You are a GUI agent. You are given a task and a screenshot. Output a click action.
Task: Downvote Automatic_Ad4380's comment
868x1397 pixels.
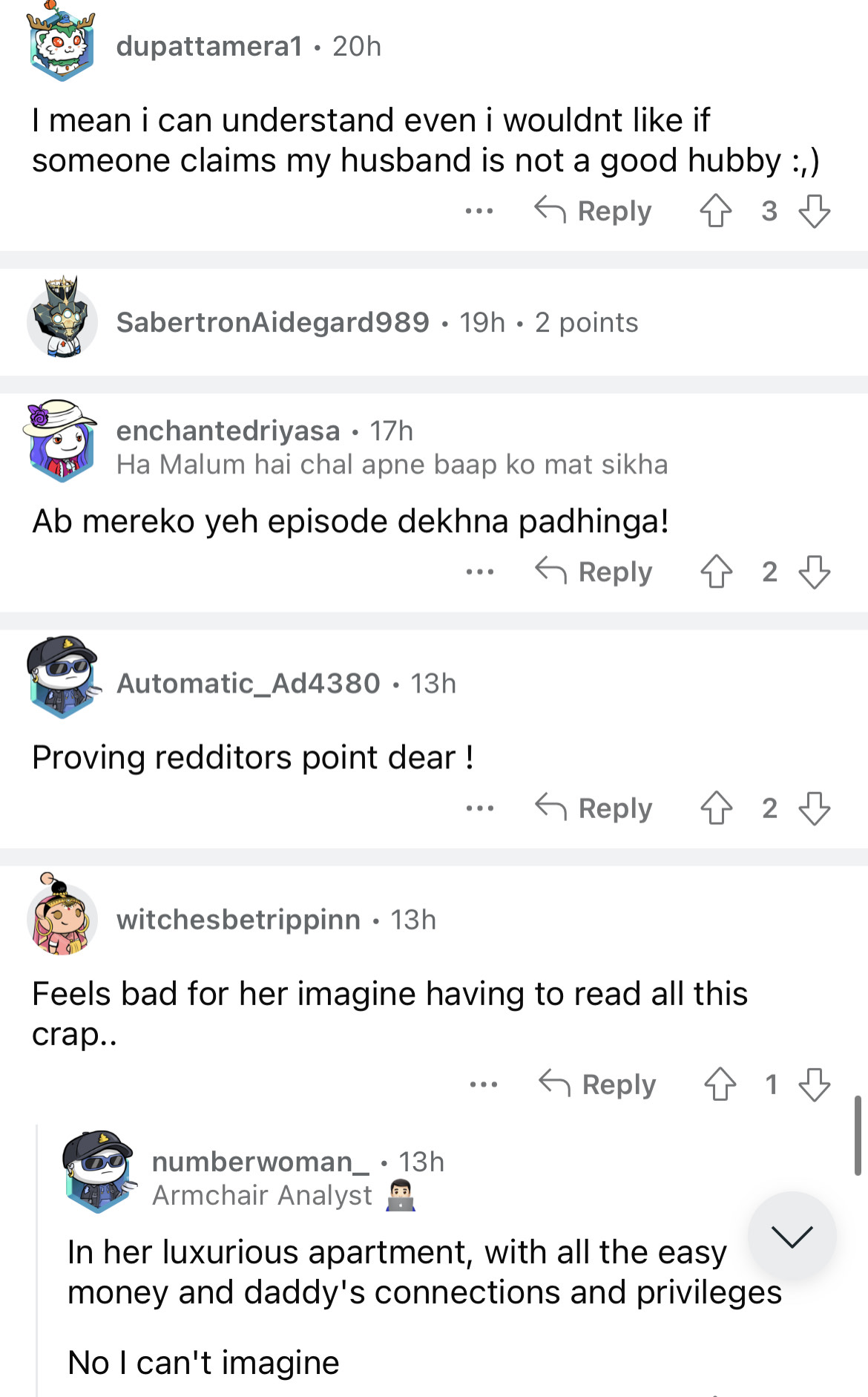pos(814,808)
